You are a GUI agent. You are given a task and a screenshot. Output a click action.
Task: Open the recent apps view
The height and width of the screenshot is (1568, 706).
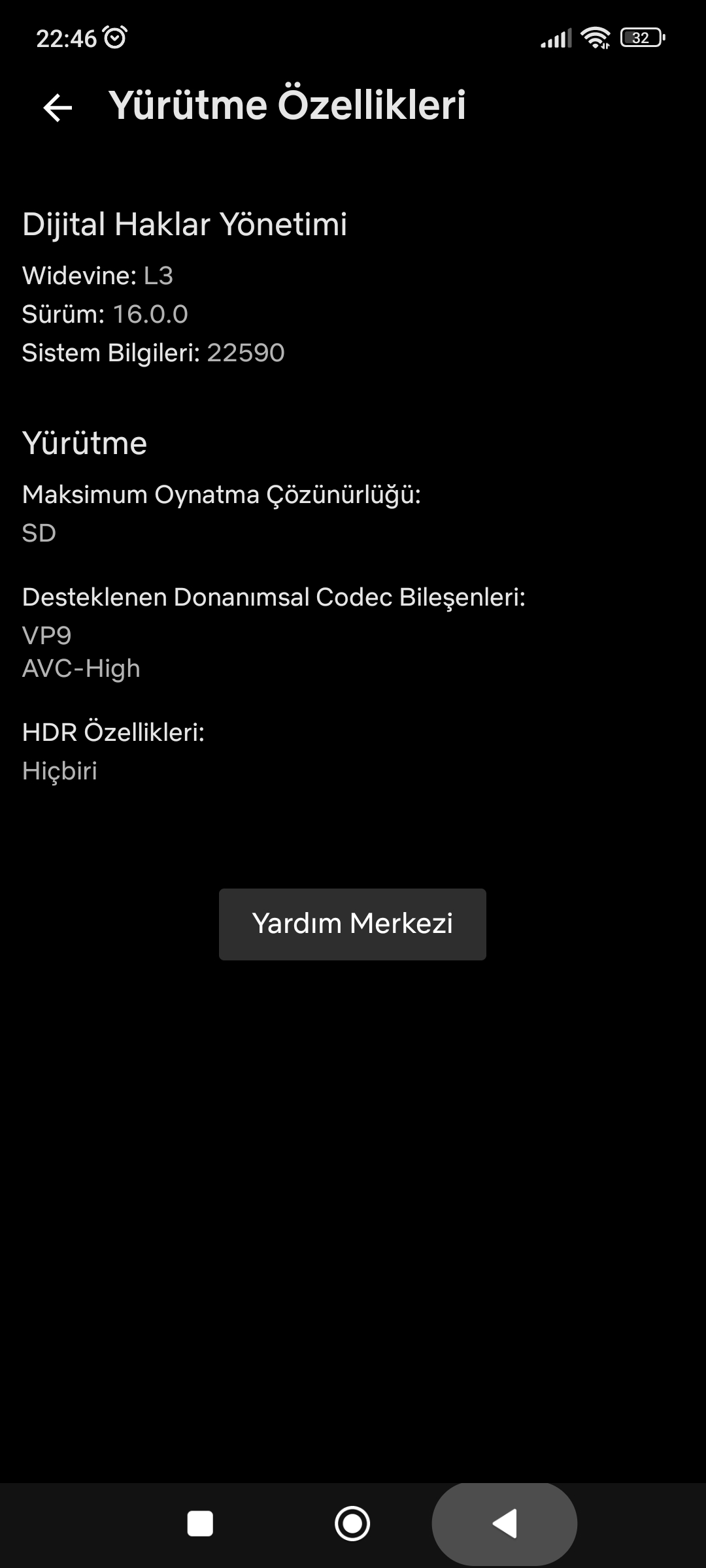tap(200, 1524)
